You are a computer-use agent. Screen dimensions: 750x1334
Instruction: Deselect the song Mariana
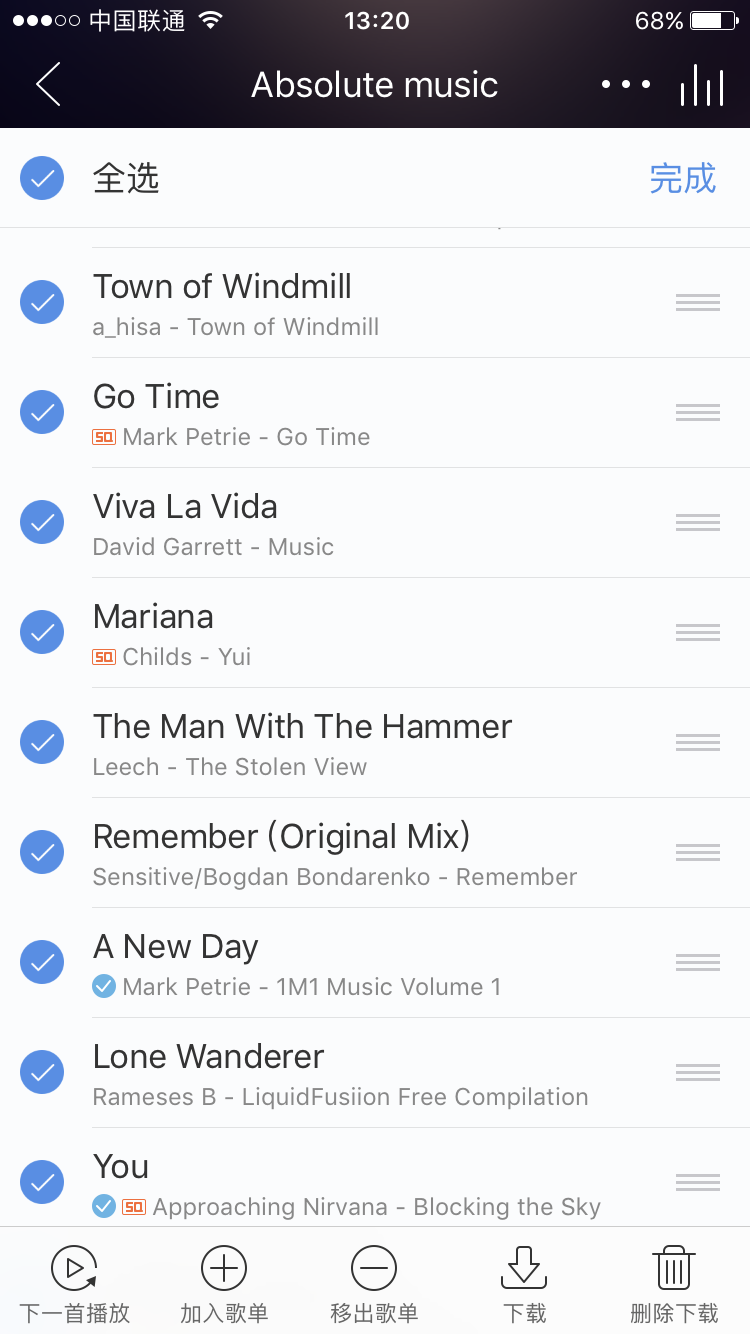click(x=42, y=632)
